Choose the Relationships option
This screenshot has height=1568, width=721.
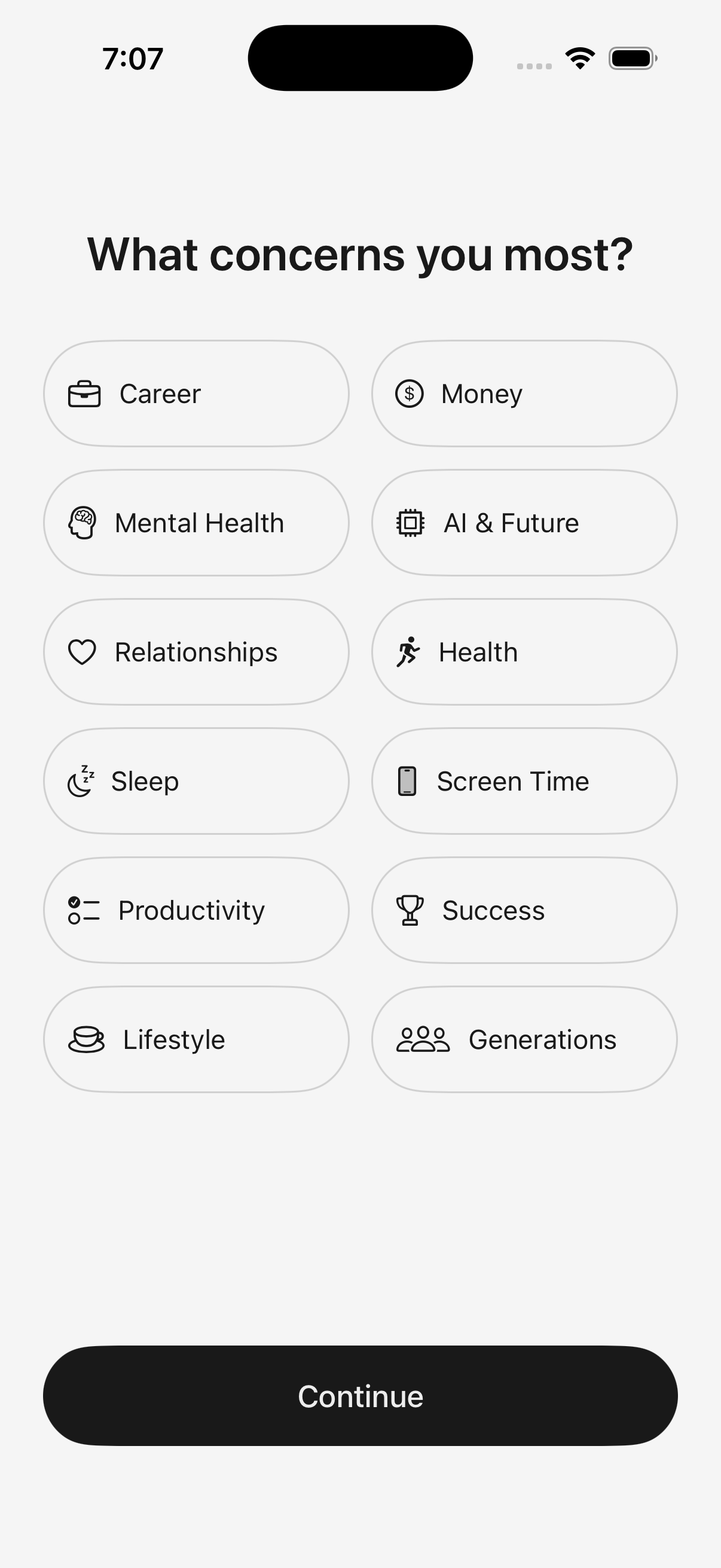tap(196, 652)
